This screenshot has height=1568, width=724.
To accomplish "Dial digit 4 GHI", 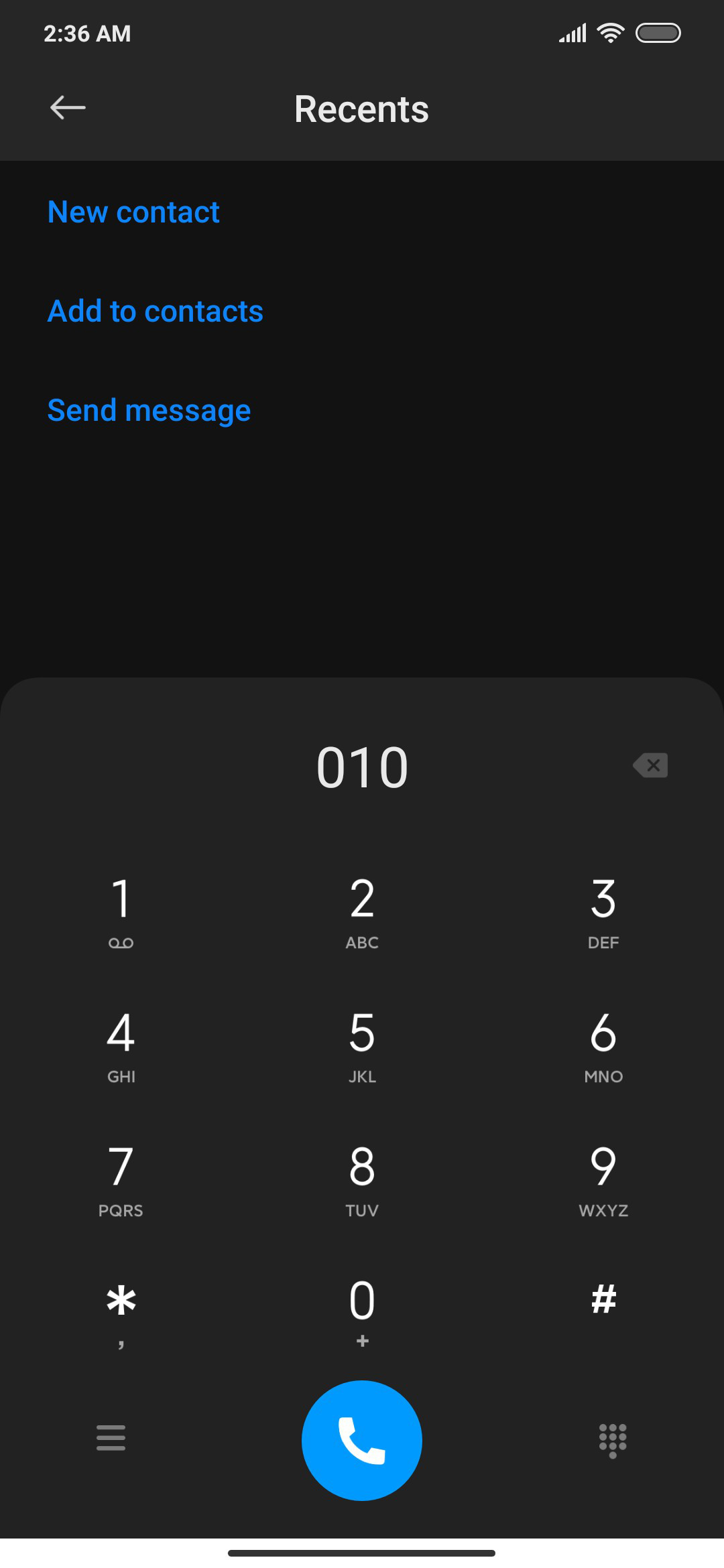I will [121, 1047].
